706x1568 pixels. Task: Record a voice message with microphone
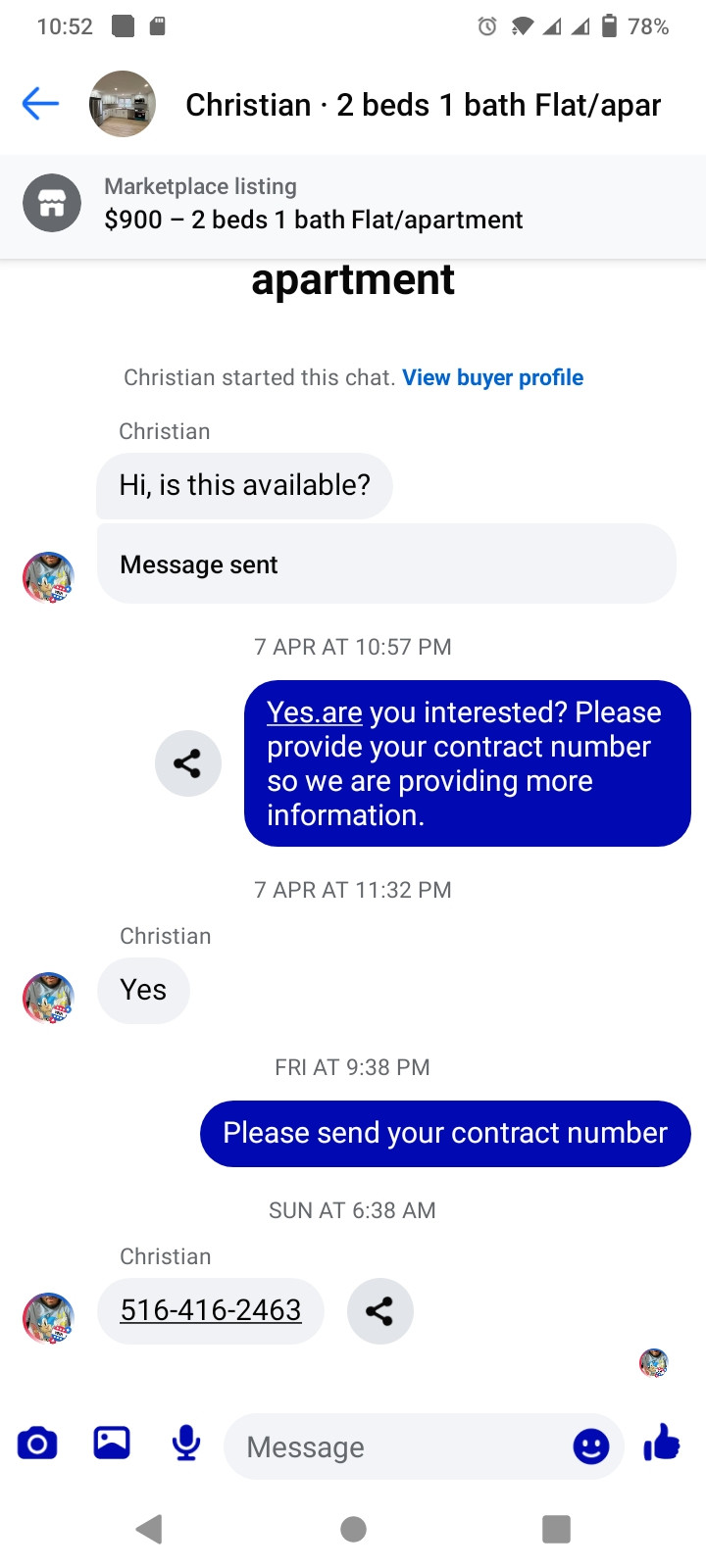click(185, 1444)
